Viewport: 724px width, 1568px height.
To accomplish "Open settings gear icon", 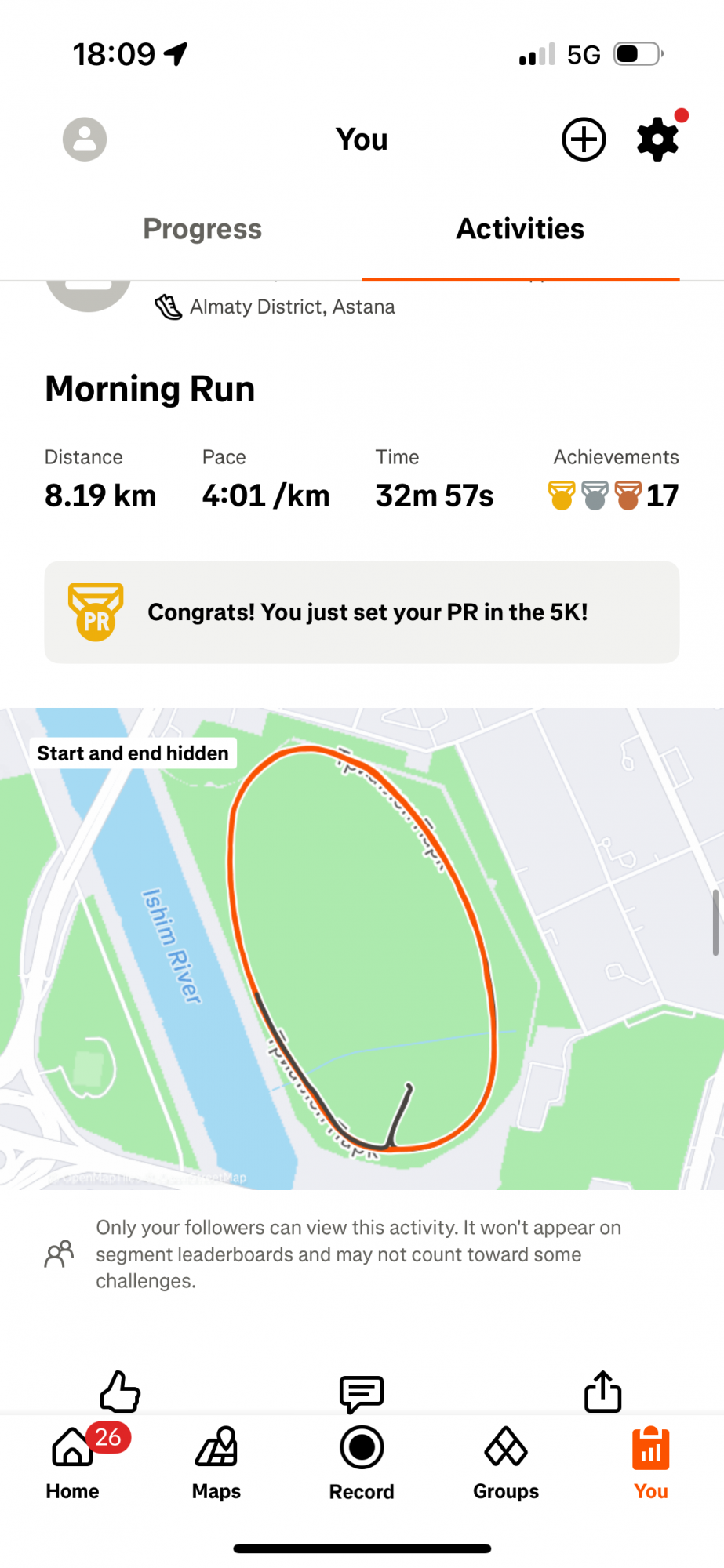I will 657,140.
